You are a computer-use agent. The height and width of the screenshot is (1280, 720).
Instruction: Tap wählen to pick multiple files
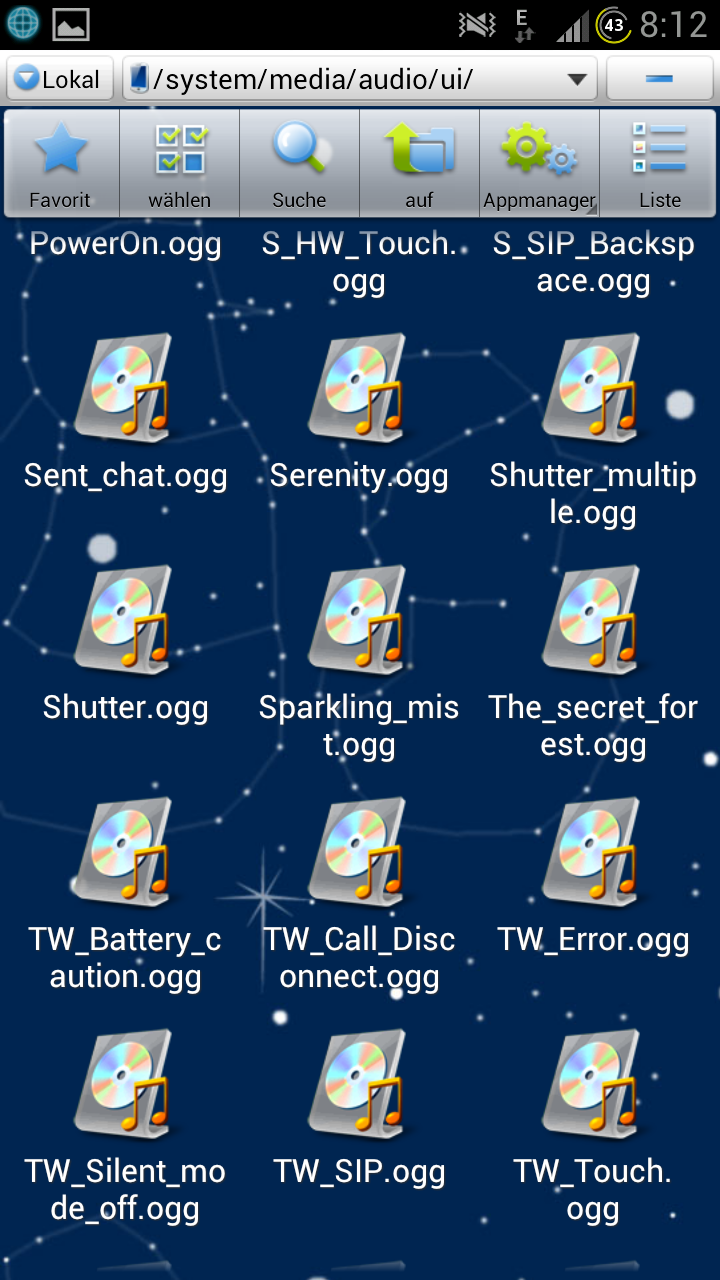[x=180, y=163]
